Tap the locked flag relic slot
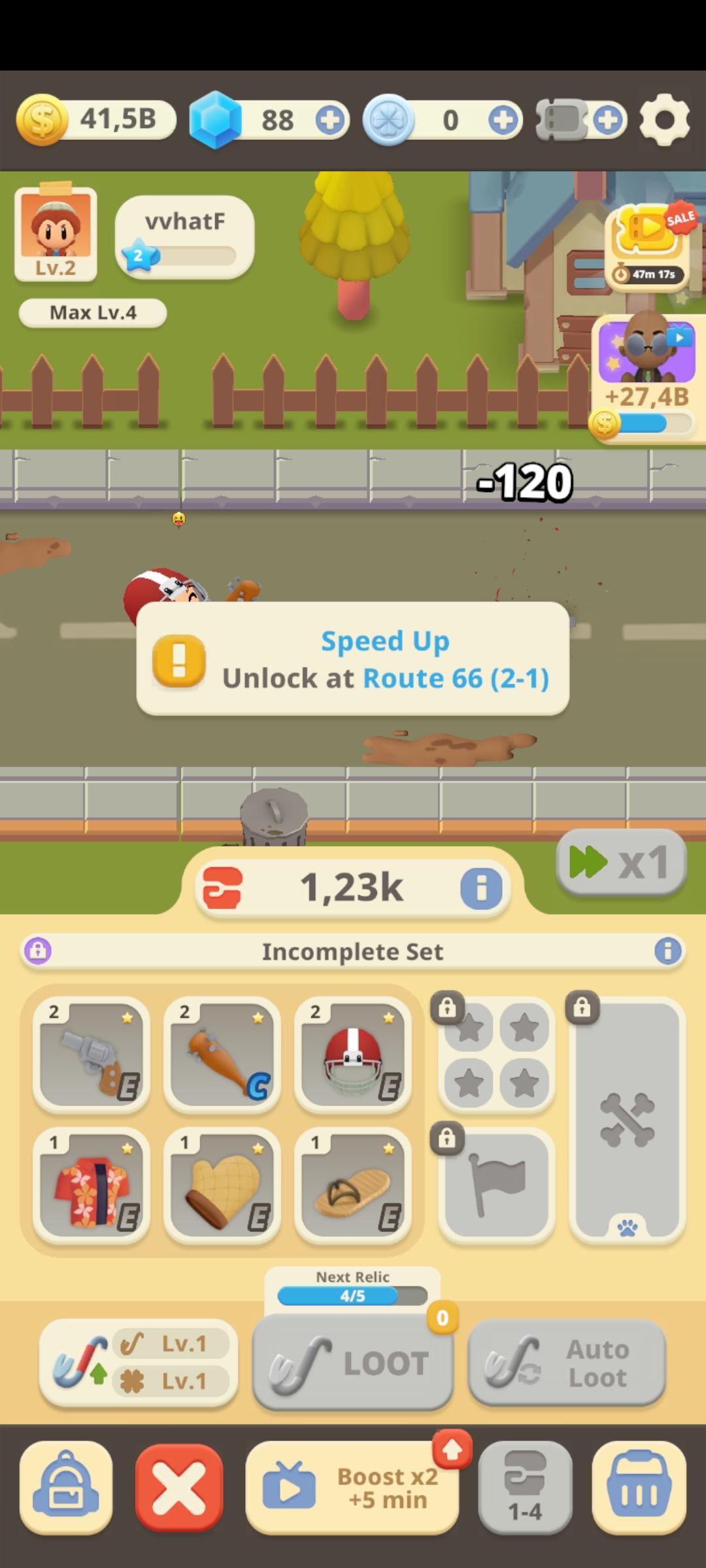This screenshot has width=706, height=1568. click(x=496, y=1183)
